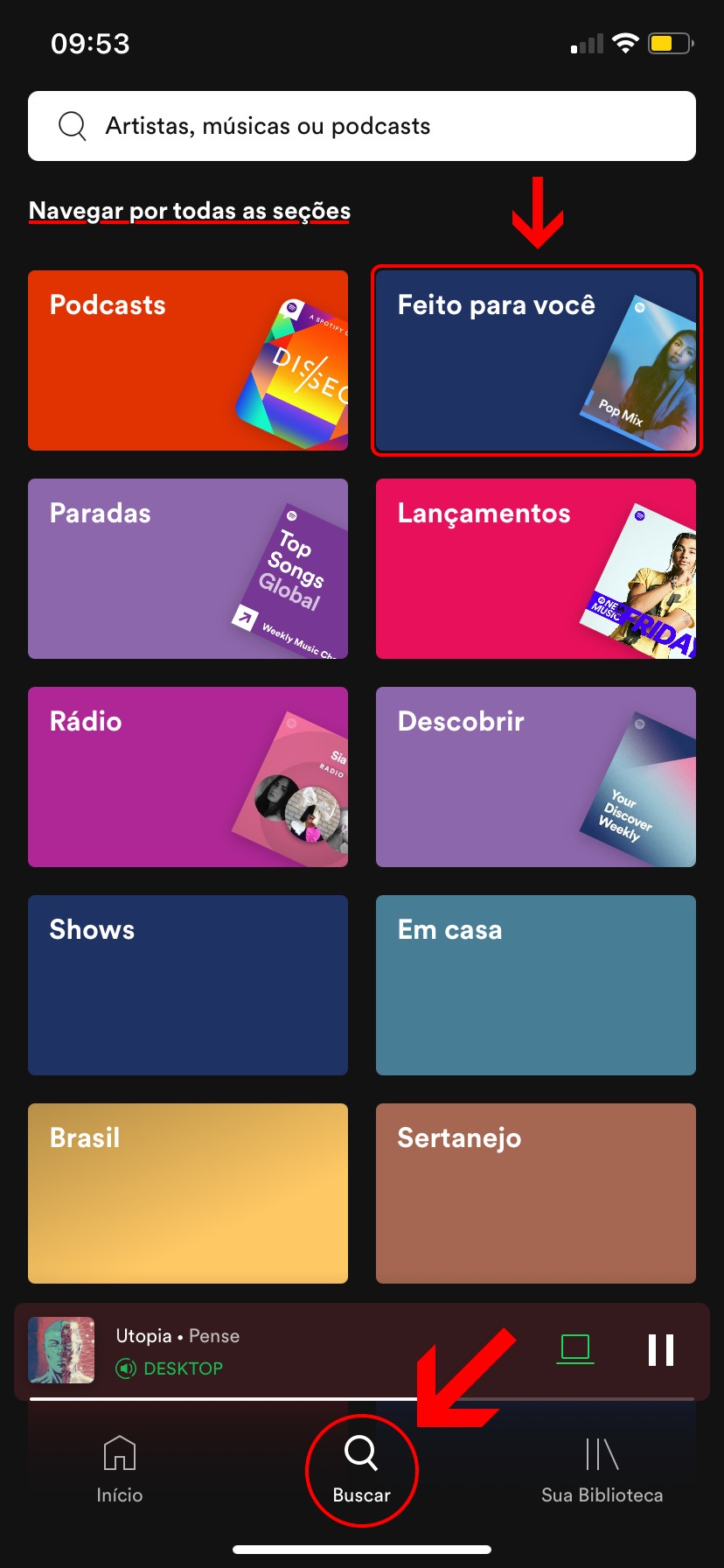Viewport: 724px width, 1568px height.
Task: Select the Buscar tab
Action: point(361,1470)
